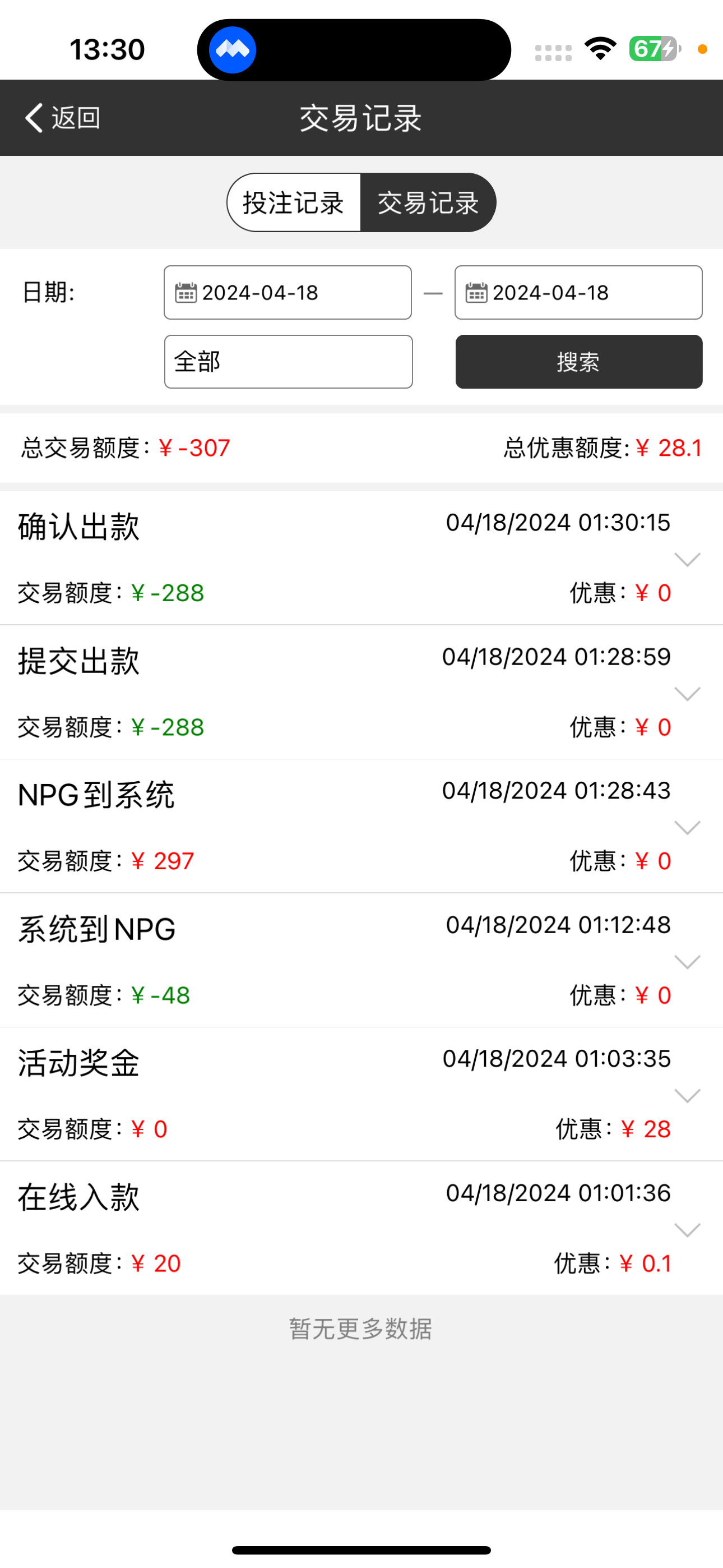
Task: Open the 全部 transaction type dropdown
Action: click(288, 362)
